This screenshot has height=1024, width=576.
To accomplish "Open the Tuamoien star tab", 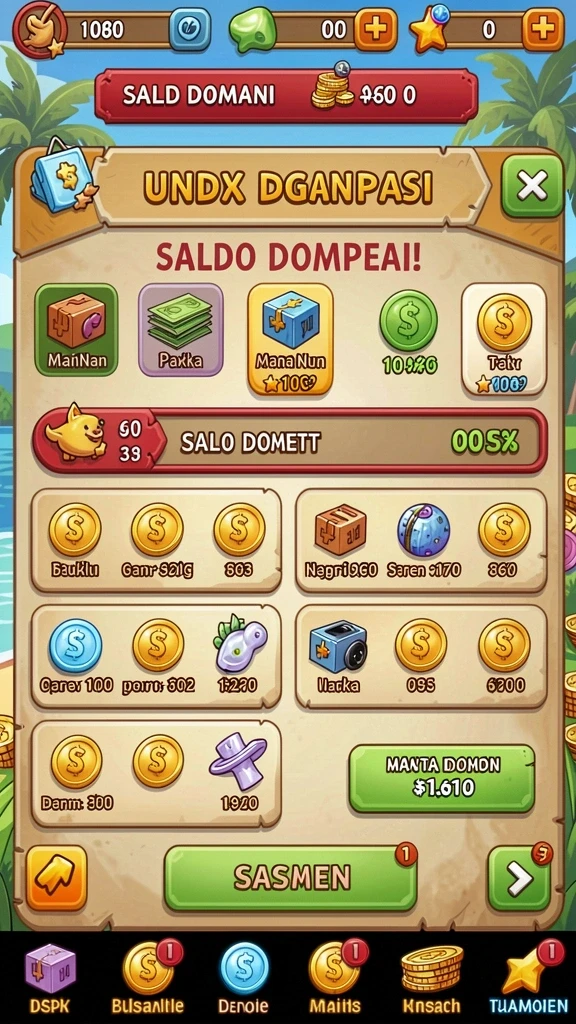I will [526, 978].
